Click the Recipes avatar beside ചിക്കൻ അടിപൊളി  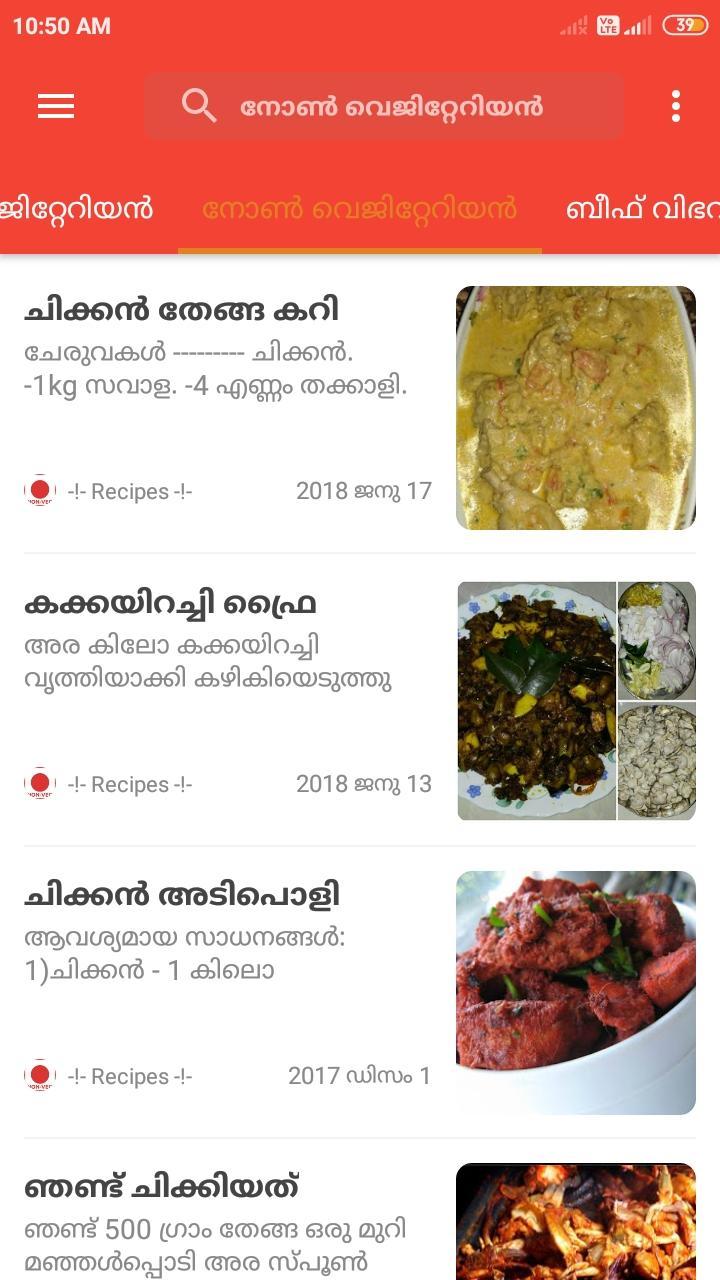pyautogui.click(x=38, y=1077)
